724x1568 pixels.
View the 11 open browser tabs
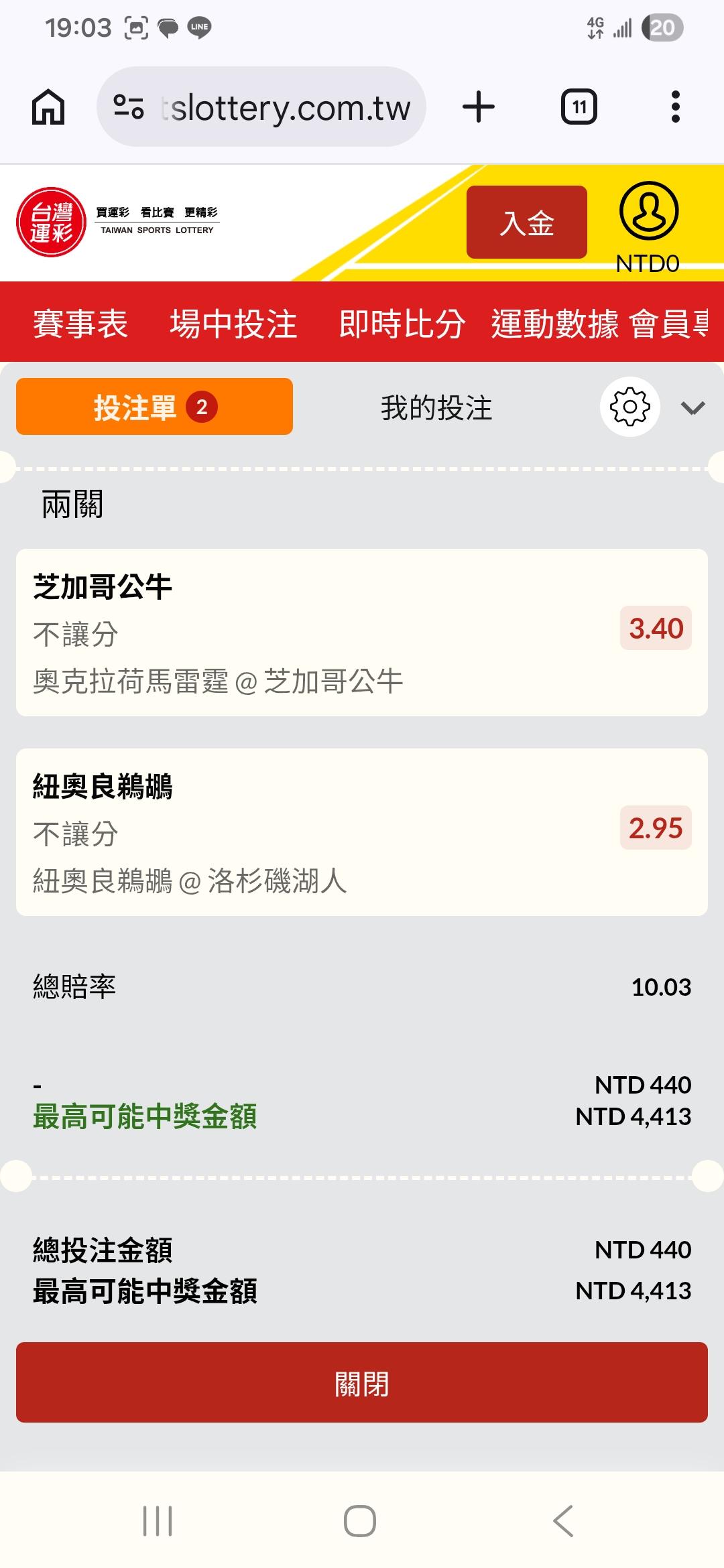(x=579, y=107)
